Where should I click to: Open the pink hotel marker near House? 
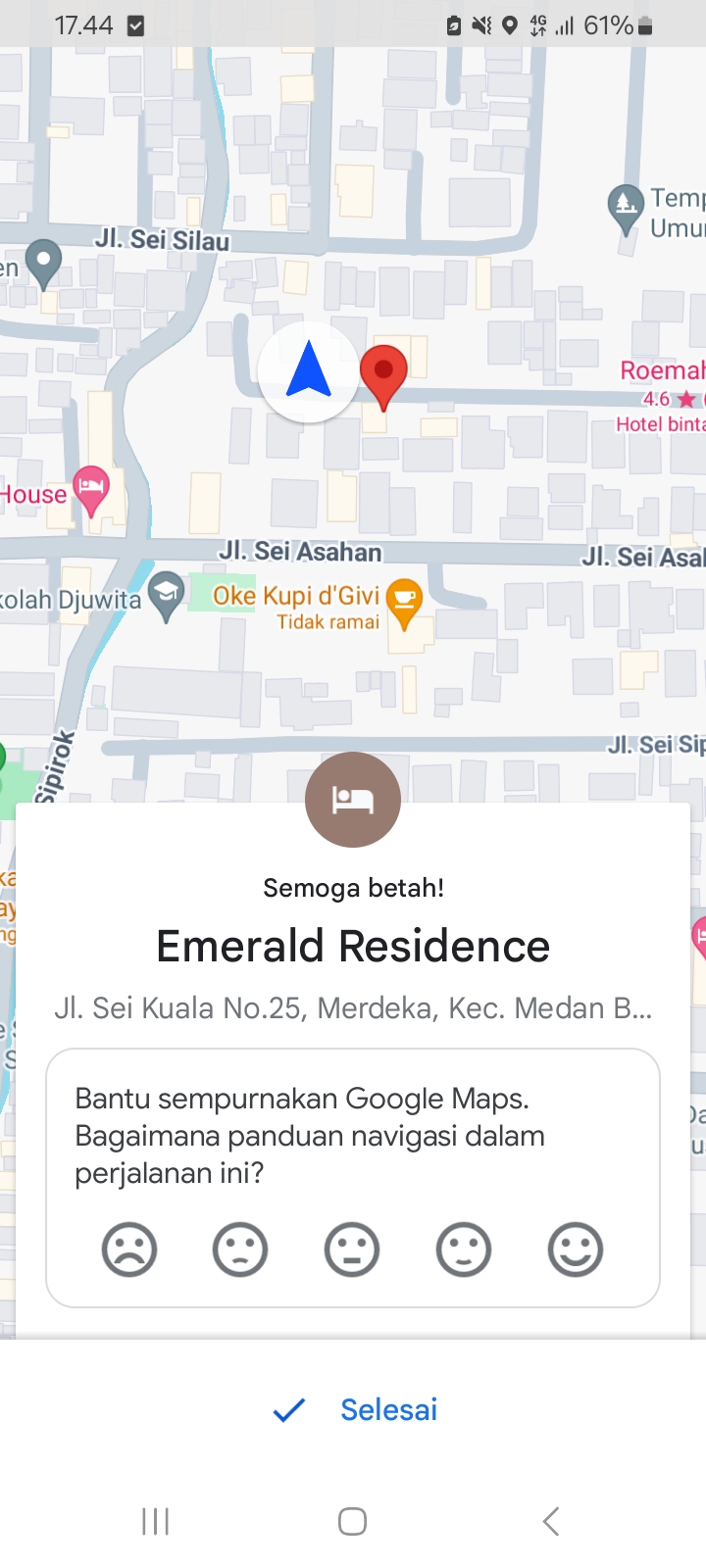(91, 488)
